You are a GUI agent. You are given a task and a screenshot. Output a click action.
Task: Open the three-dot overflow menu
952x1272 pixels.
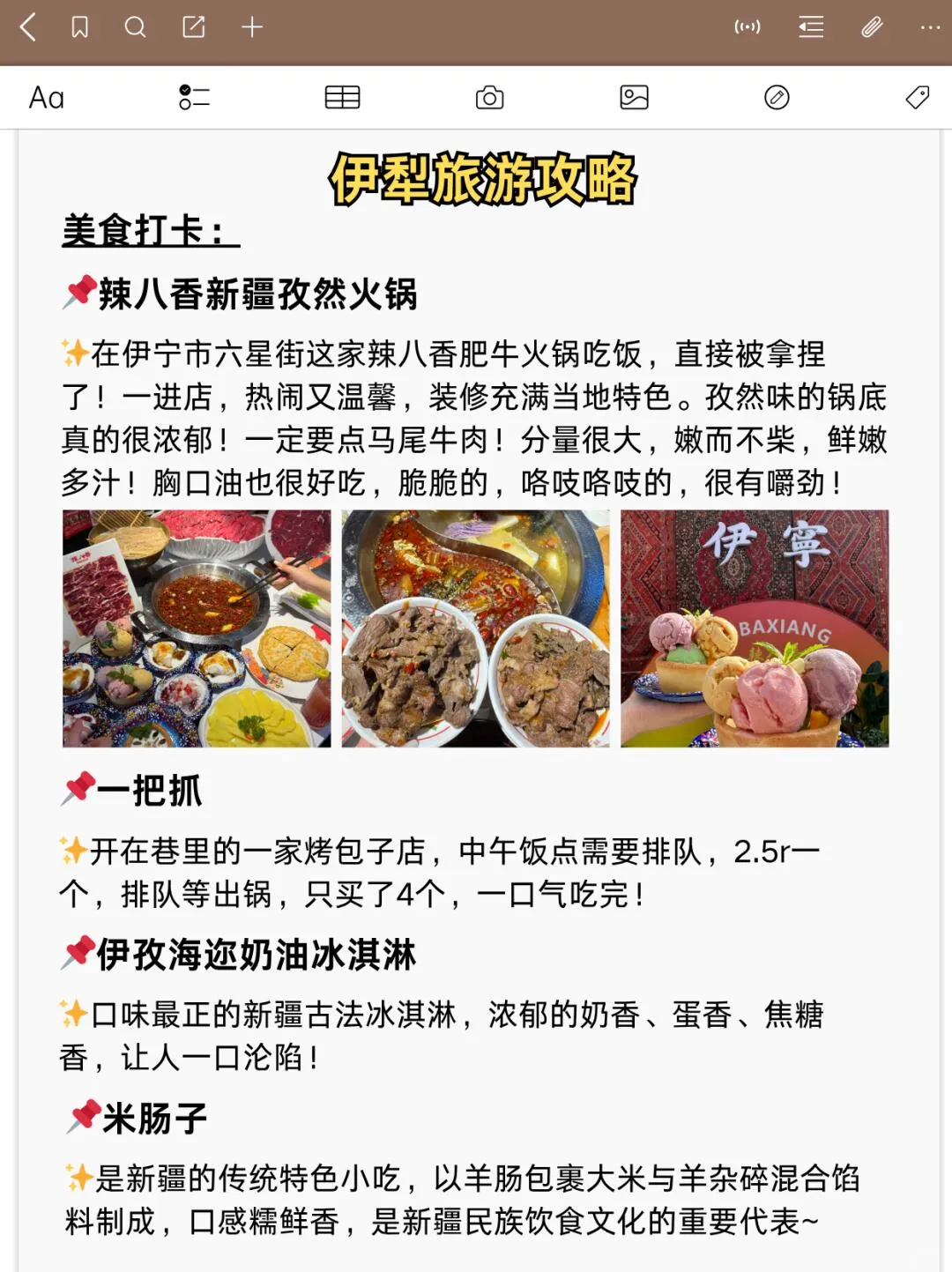[x=930, y=27]
